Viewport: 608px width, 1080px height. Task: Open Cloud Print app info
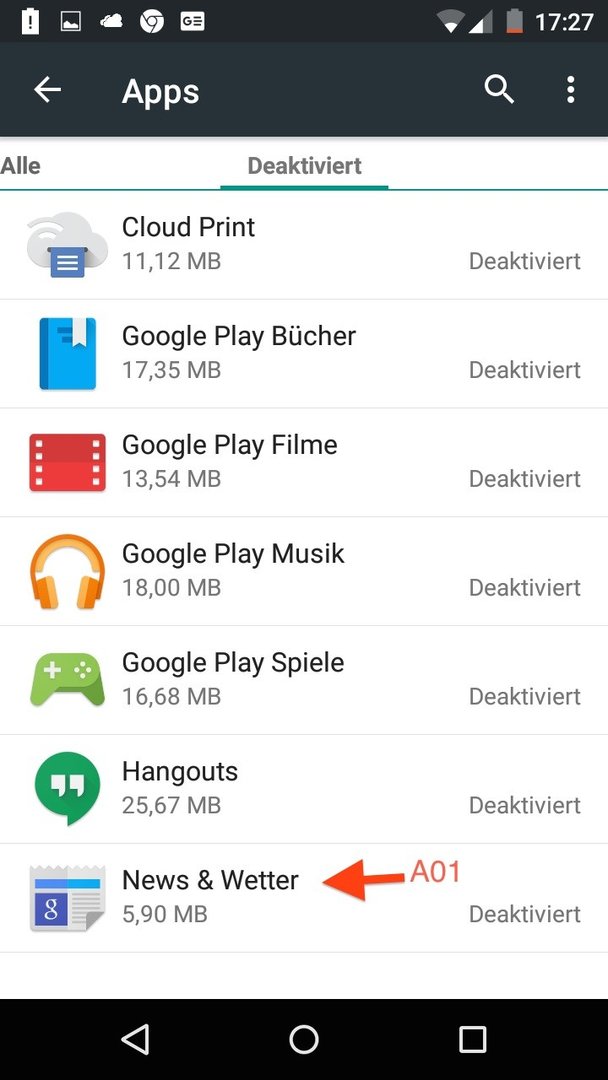tap(304, 245)
